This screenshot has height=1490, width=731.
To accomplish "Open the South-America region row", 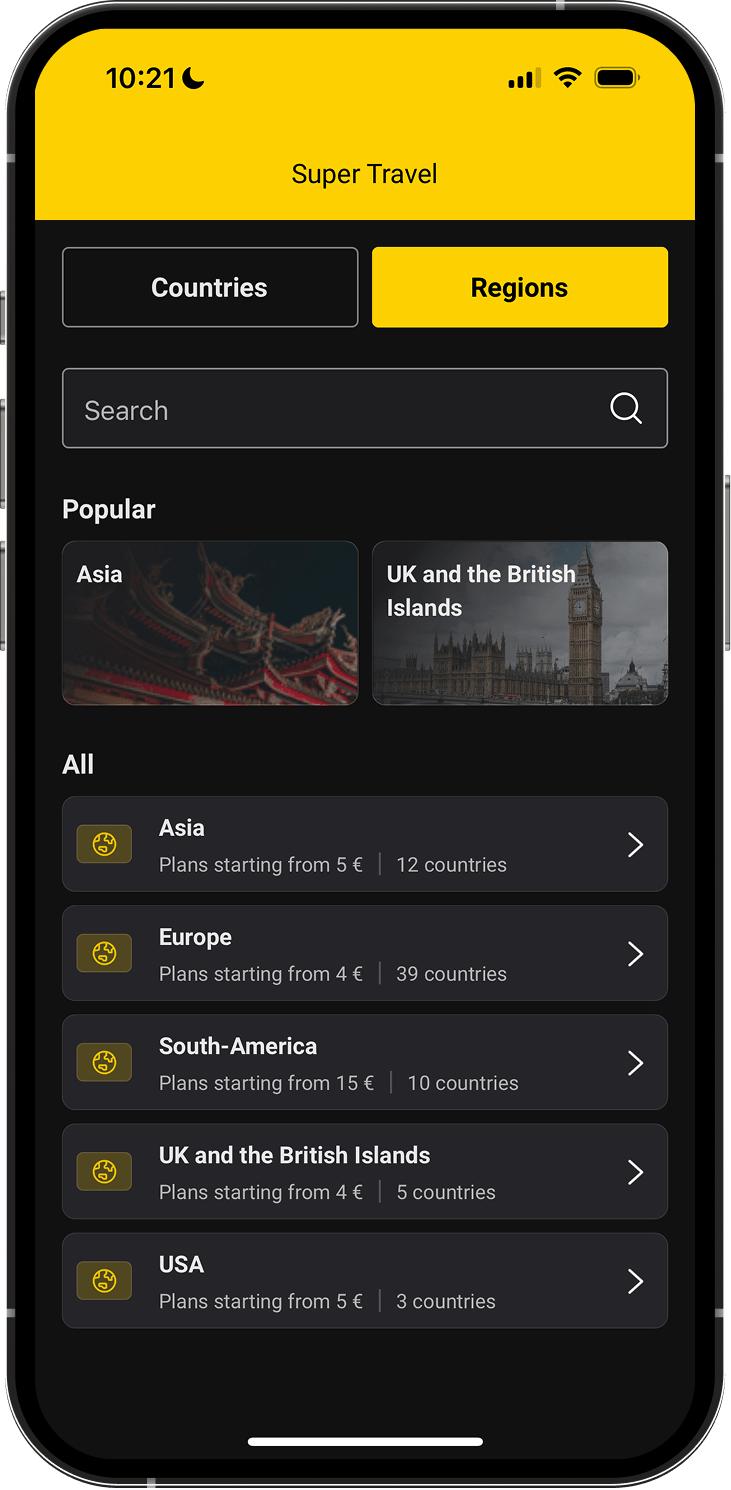I will pos(364,1062).
